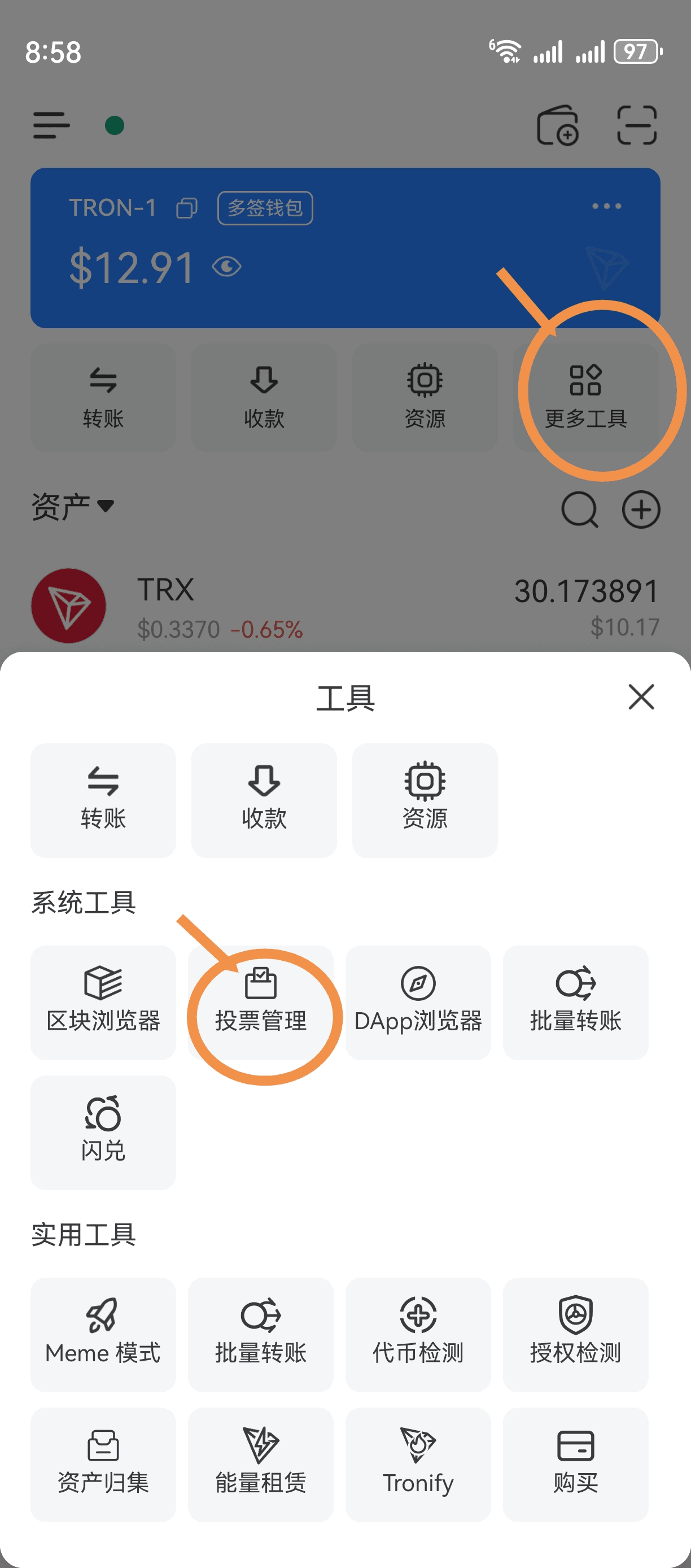Open 区块浏览器

[103, 1002]
